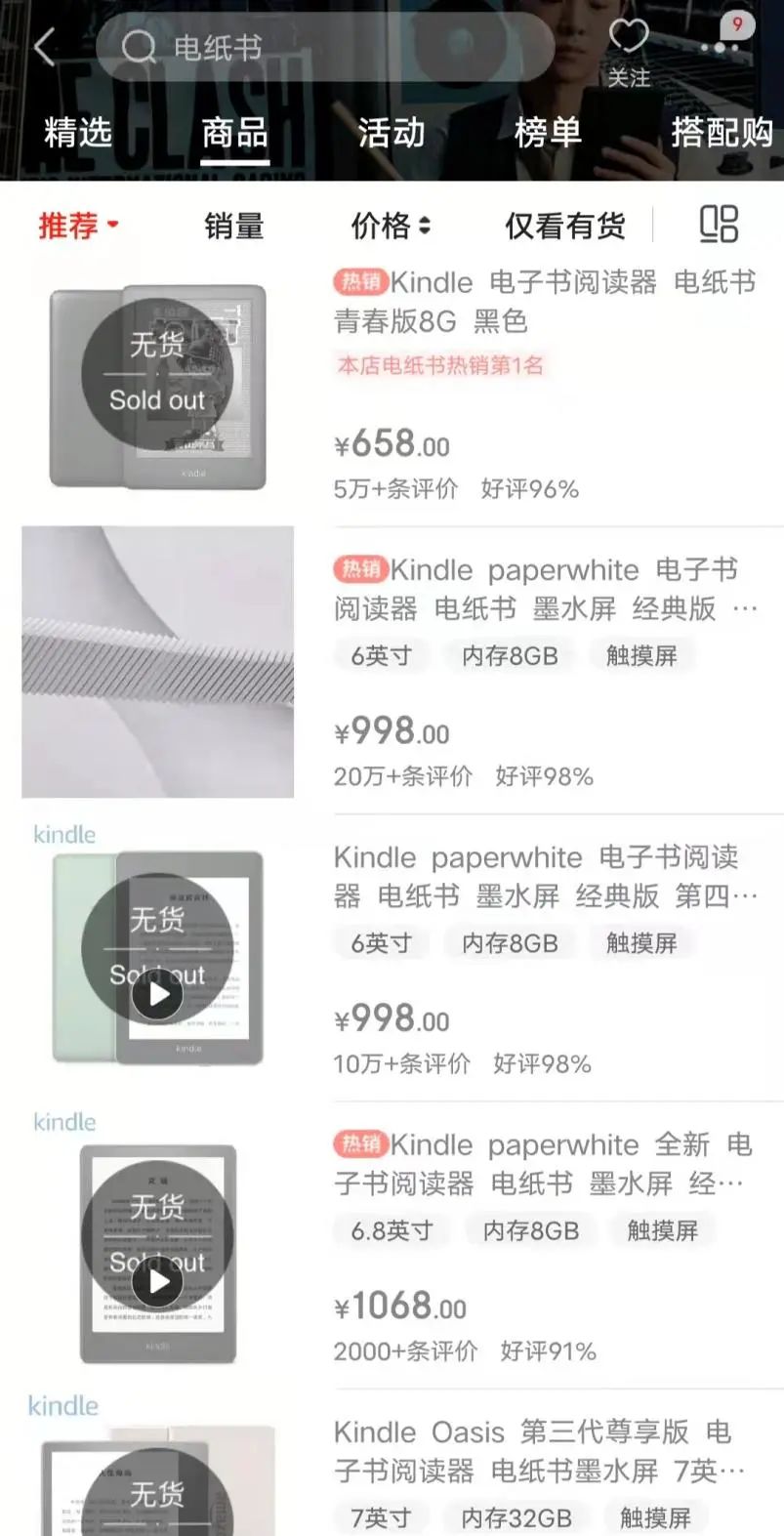Open the 10万+条评价 Kindle paperwhite 第四代 listing
The height and width of the screenshot is (1536, 784).
tap(543, 876)
